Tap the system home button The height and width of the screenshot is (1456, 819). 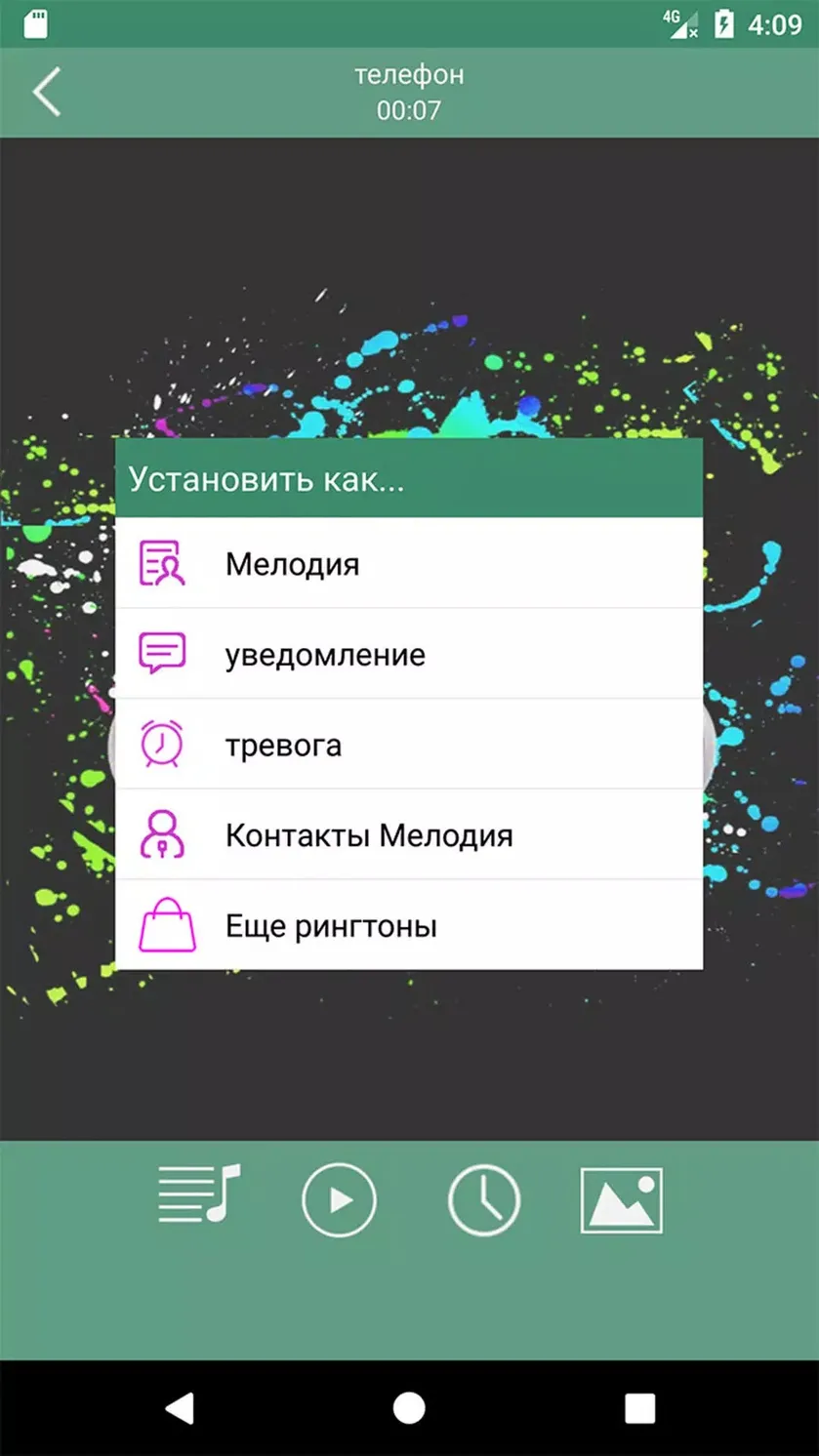tap(409, 1407)
